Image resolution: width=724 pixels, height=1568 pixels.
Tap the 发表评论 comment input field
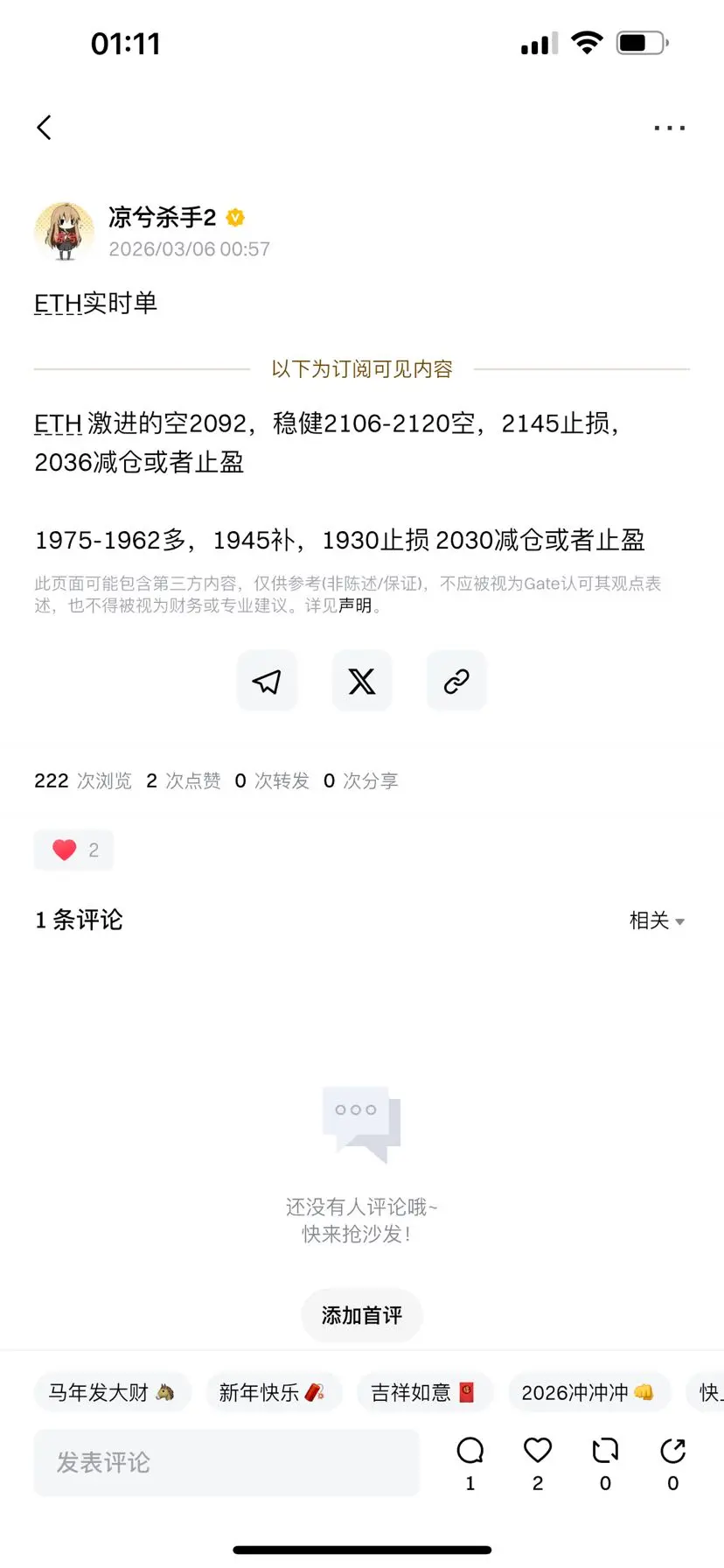click(226, 1462)
